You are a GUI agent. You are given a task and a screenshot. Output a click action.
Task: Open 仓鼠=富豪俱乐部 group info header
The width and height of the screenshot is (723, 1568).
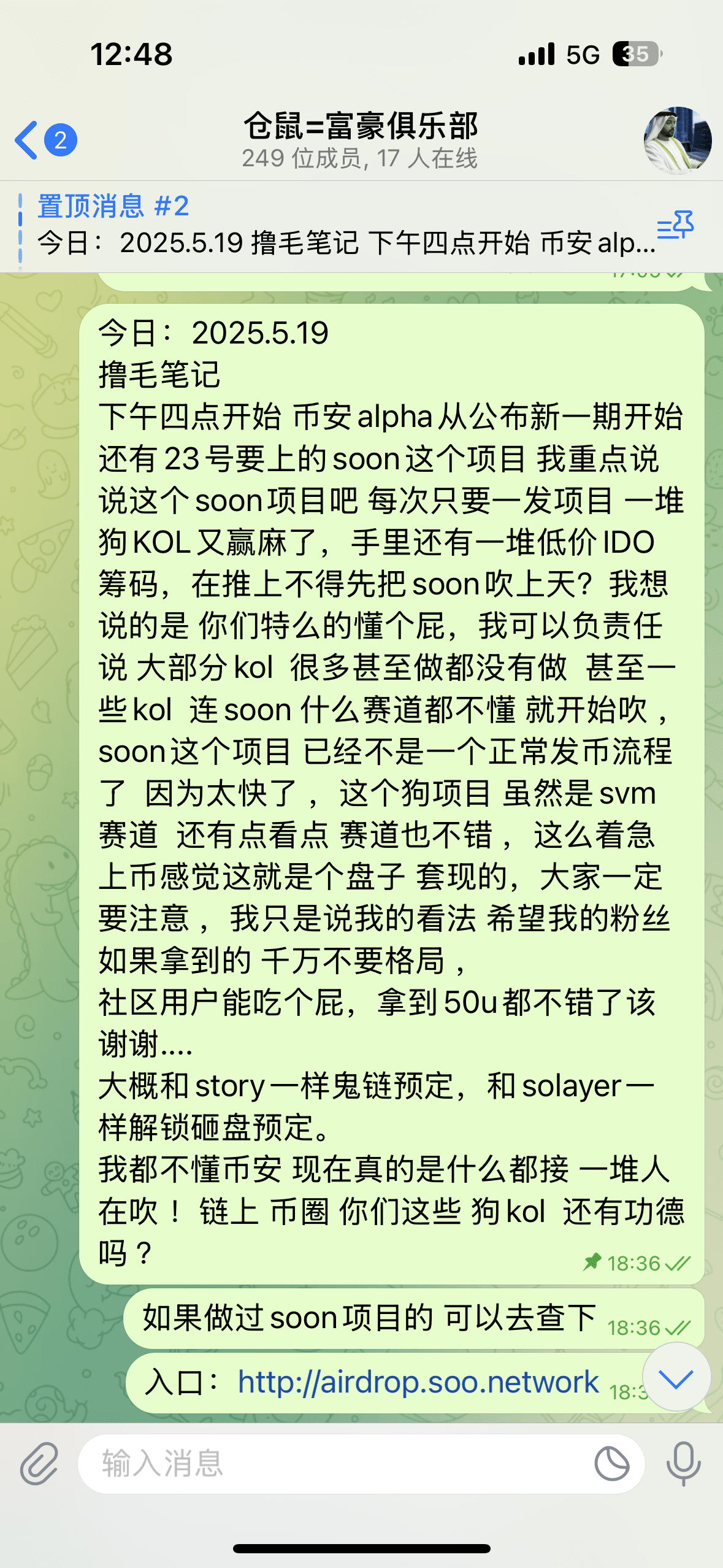pyautogui.click(x=361, y=140)
